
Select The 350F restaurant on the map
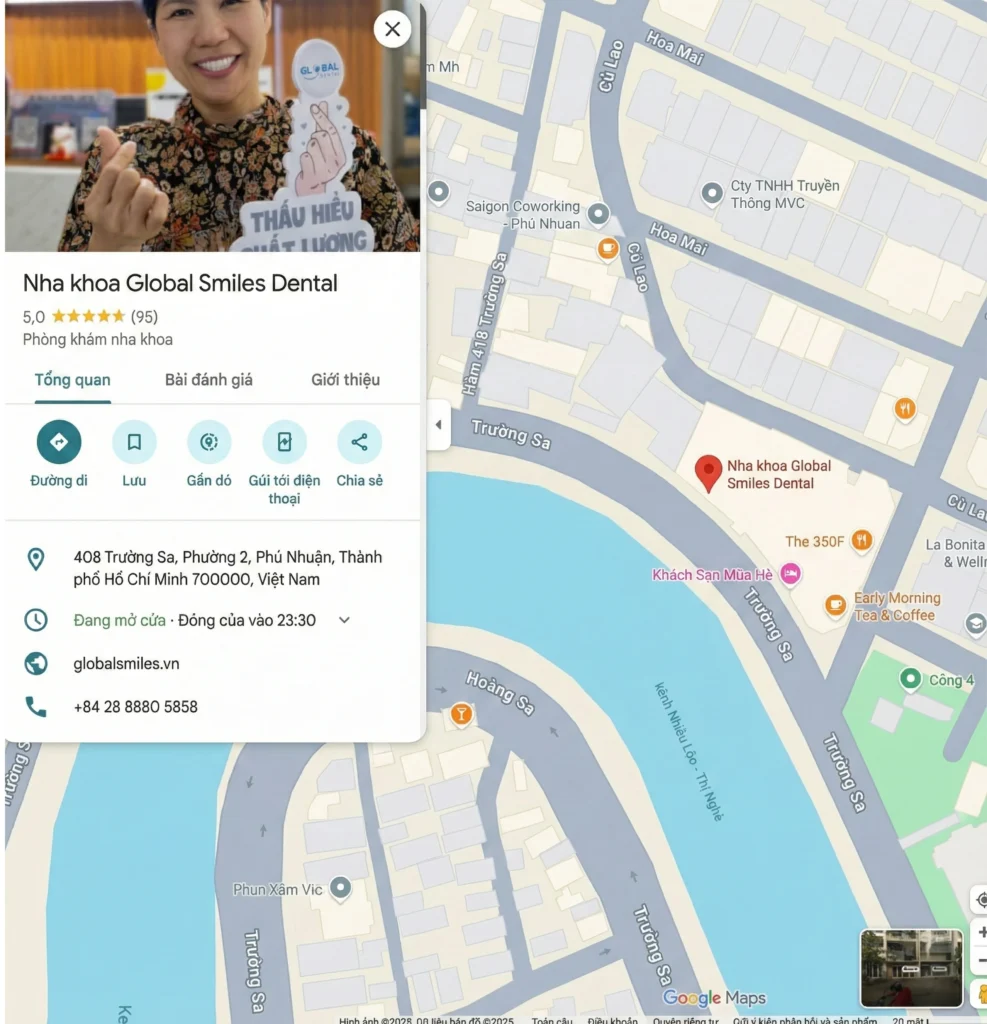861,541
